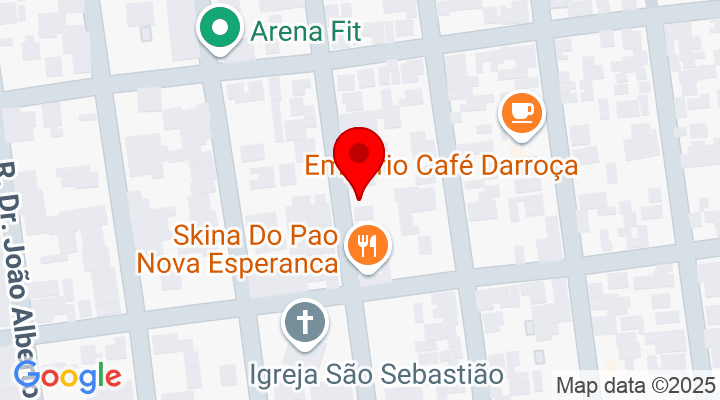
Task: Open the Arena Fit place marker
Action: click(220, 28)
